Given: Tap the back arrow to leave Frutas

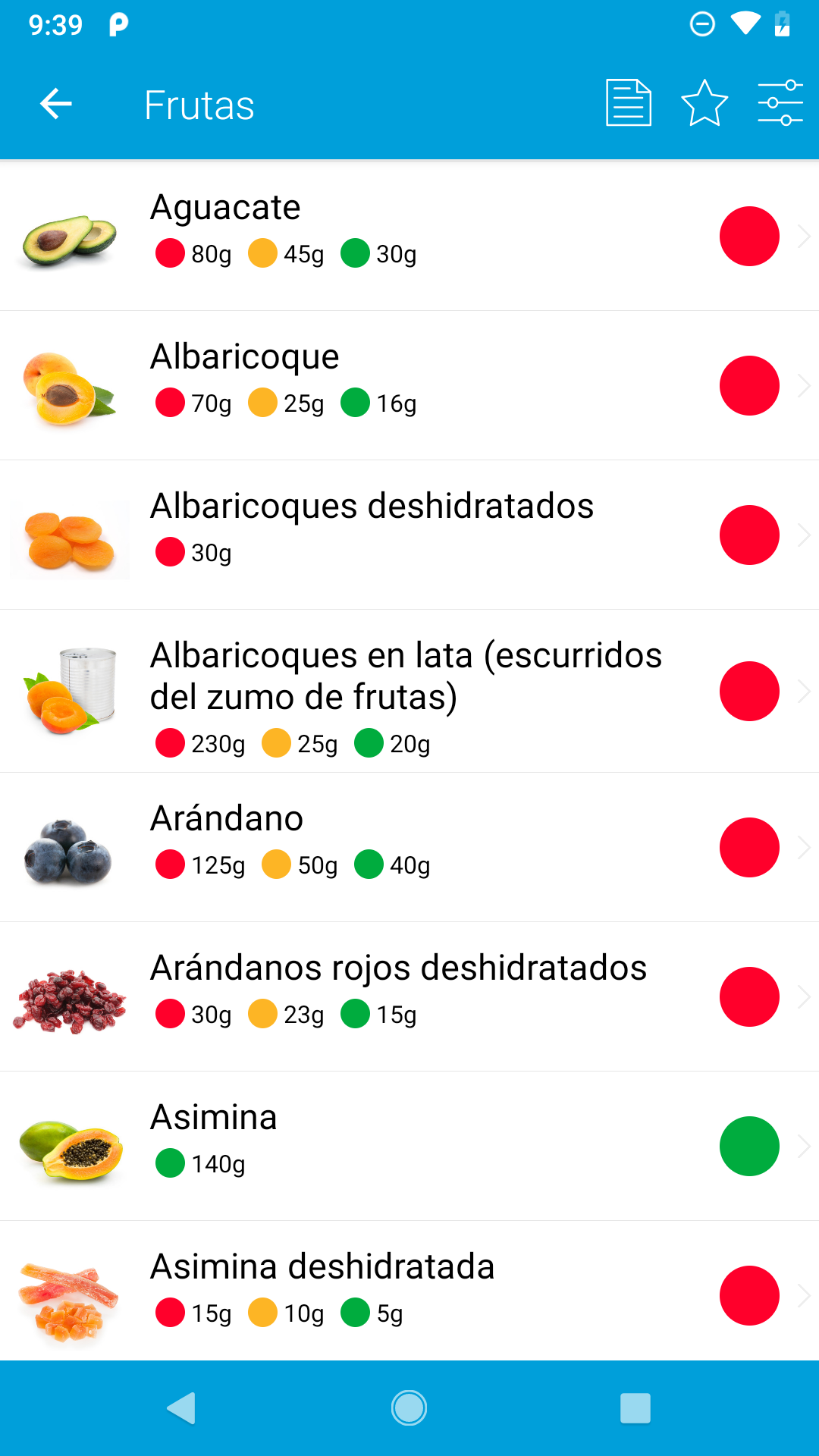Looking at the screenshot, I should point(54,103).
